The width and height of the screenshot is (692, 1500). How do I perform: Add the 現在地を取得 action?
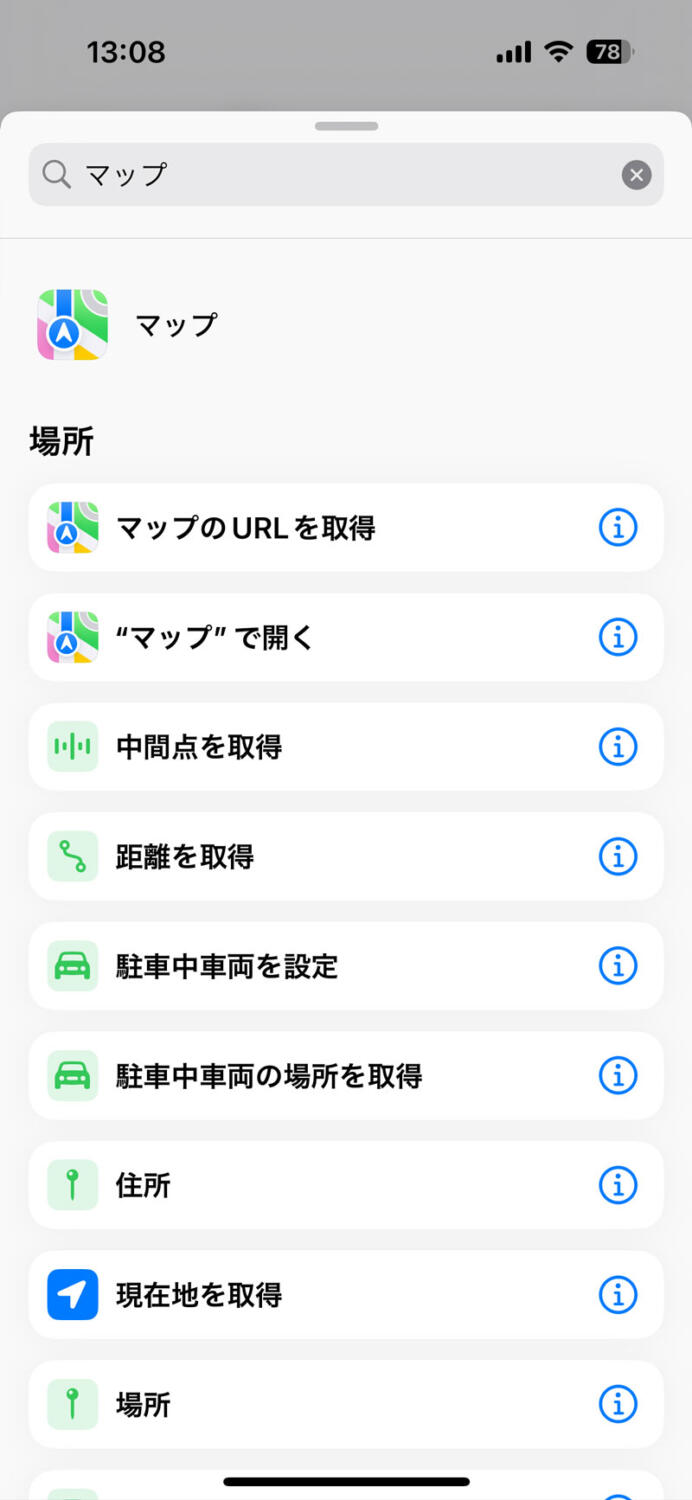pyautogui.click(x=346, y=1295)
